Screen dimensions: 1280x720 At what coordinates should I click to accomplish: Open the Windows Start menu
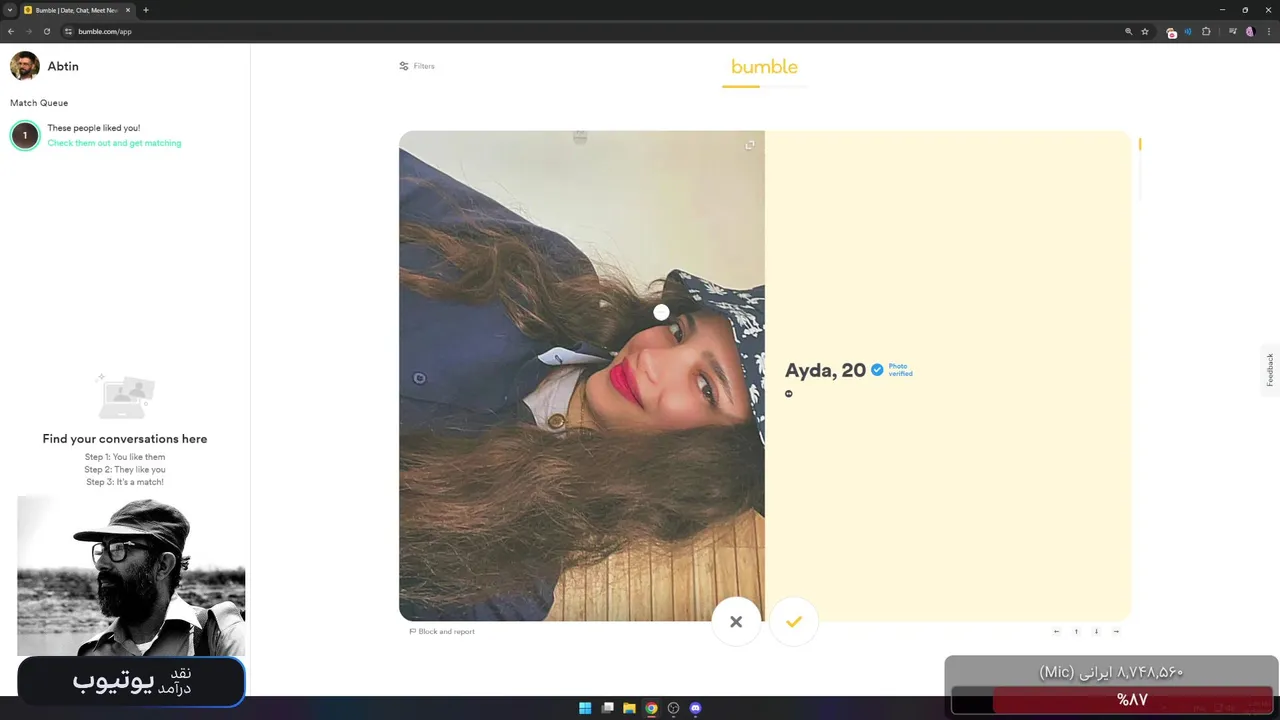(585, 708)
